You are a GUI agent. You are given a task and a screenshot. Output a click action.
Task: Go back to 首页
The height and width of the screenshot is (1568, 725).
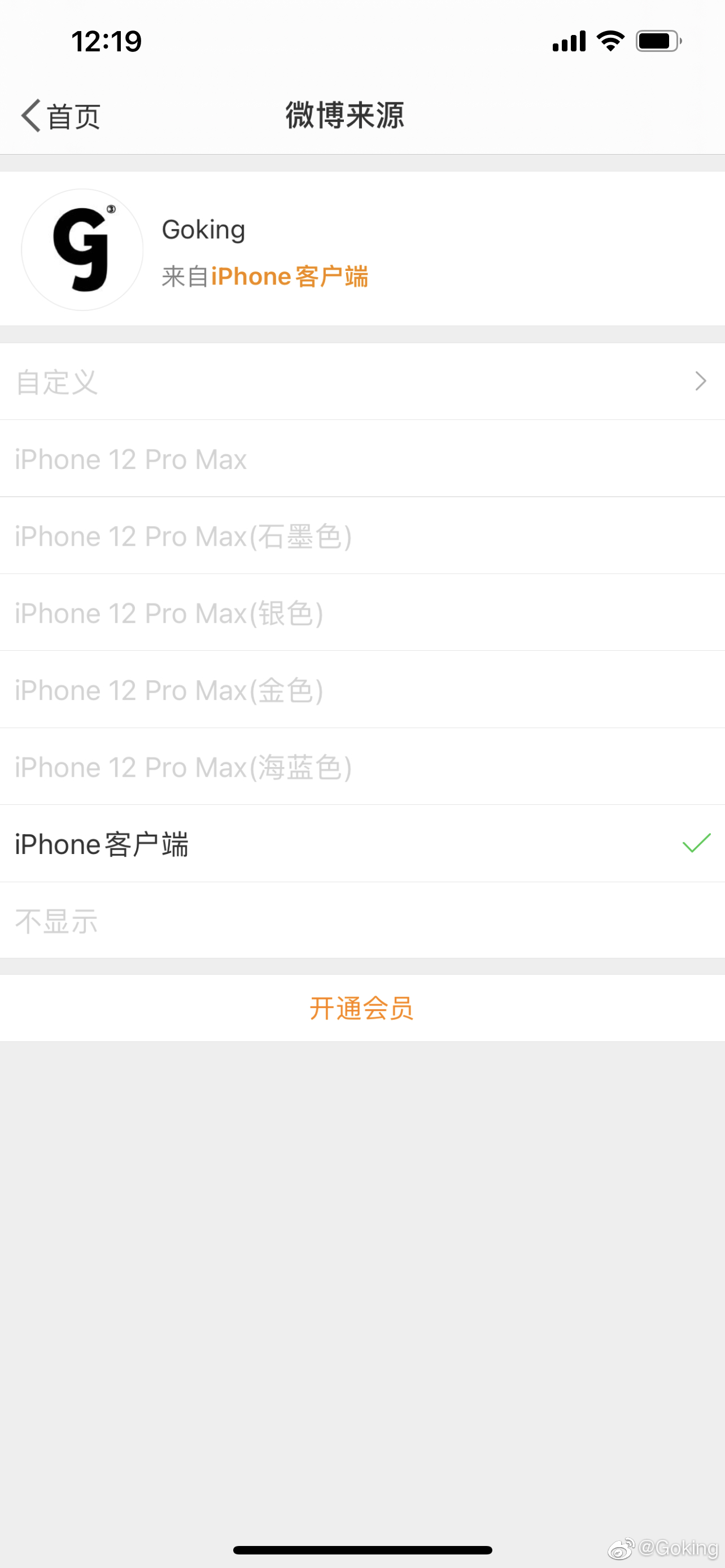pyautogui.click(x=61, y=116)
